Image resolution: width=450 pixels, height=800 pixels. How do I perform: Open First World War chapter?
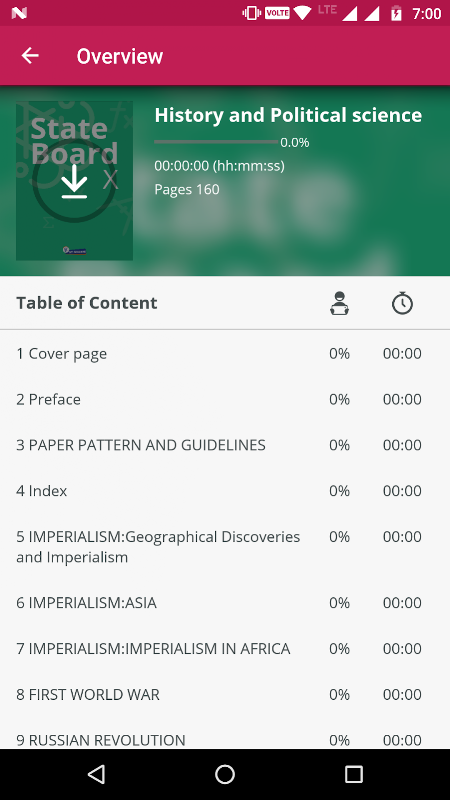[225, 694]
